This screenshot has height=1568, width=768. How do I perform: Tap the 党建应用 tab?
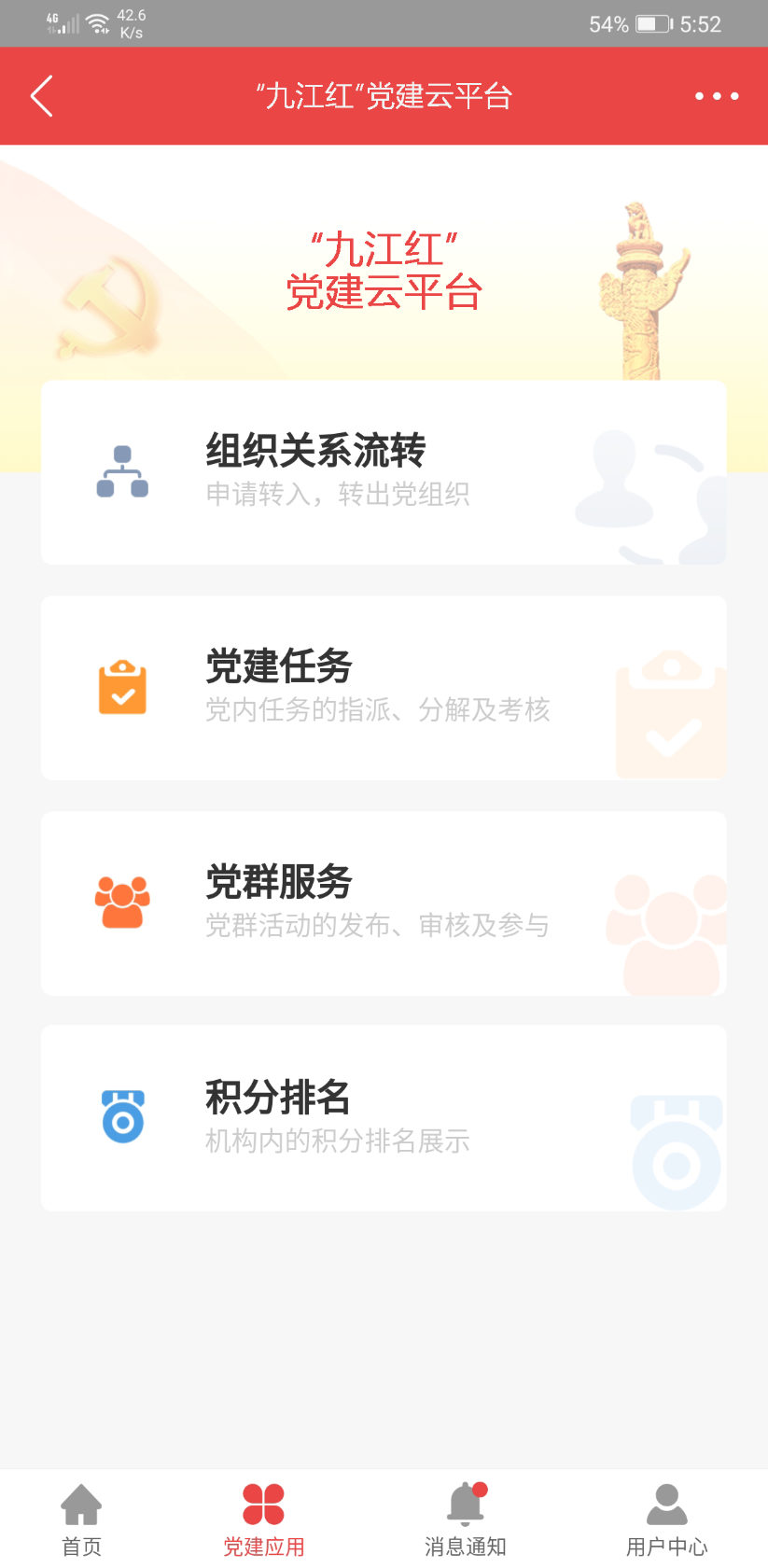tap(264, 1520)
